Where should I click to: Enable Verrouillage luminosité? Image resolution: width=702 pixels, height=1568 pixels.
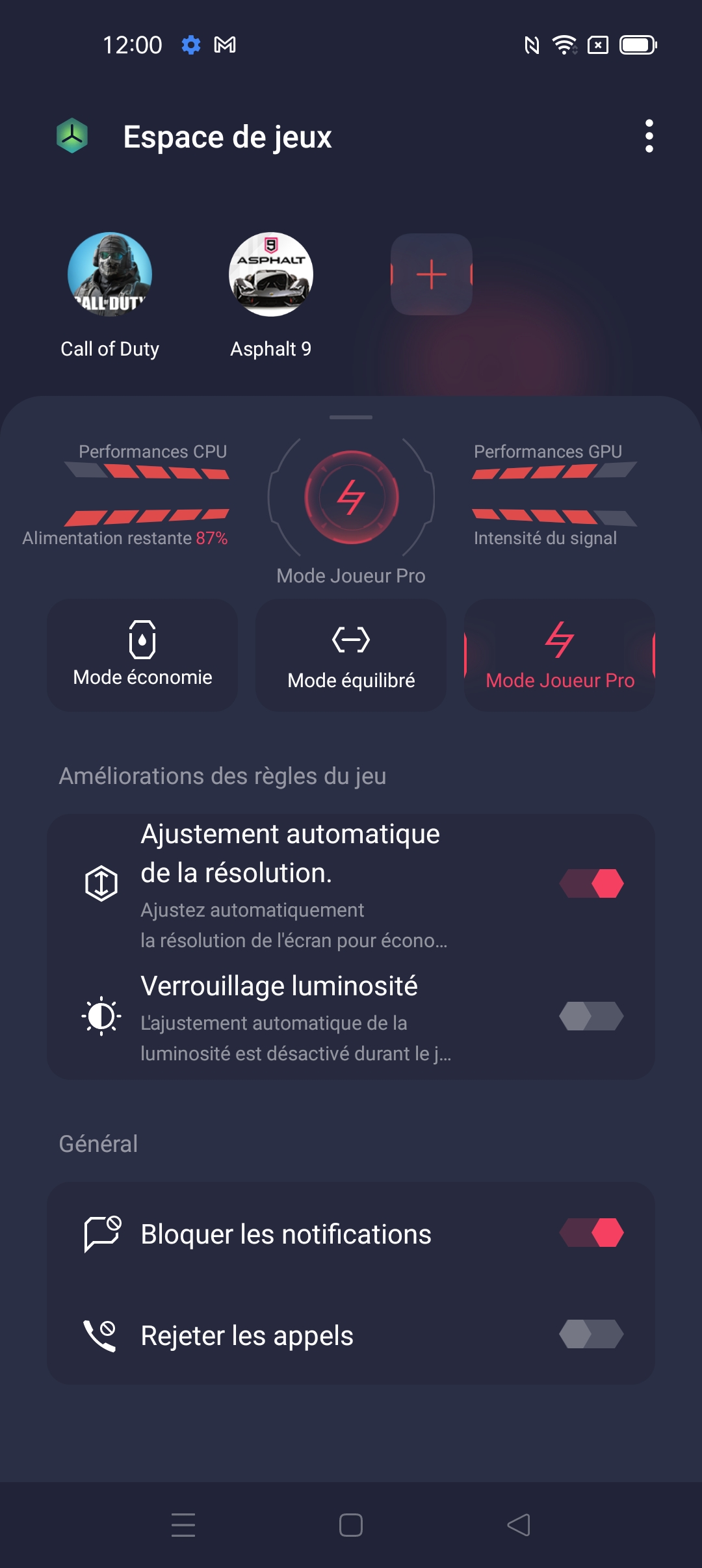click(x=591, y=1016)
